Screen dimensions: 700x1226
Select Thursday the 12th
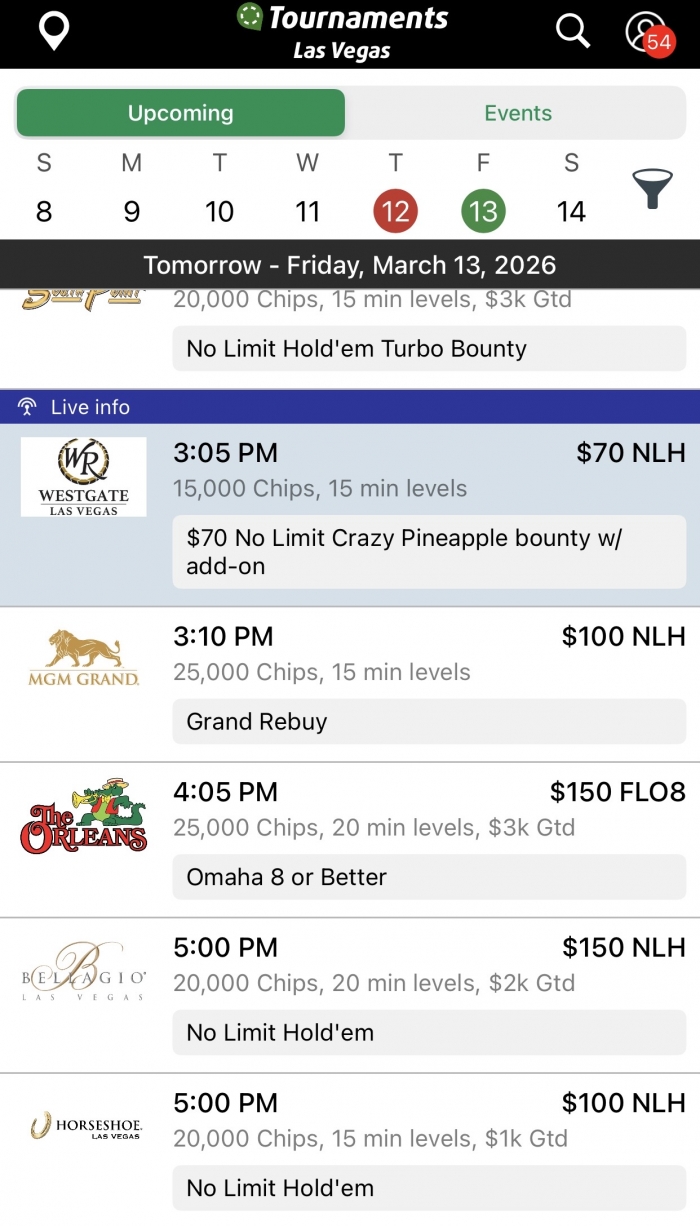(396, 211)
